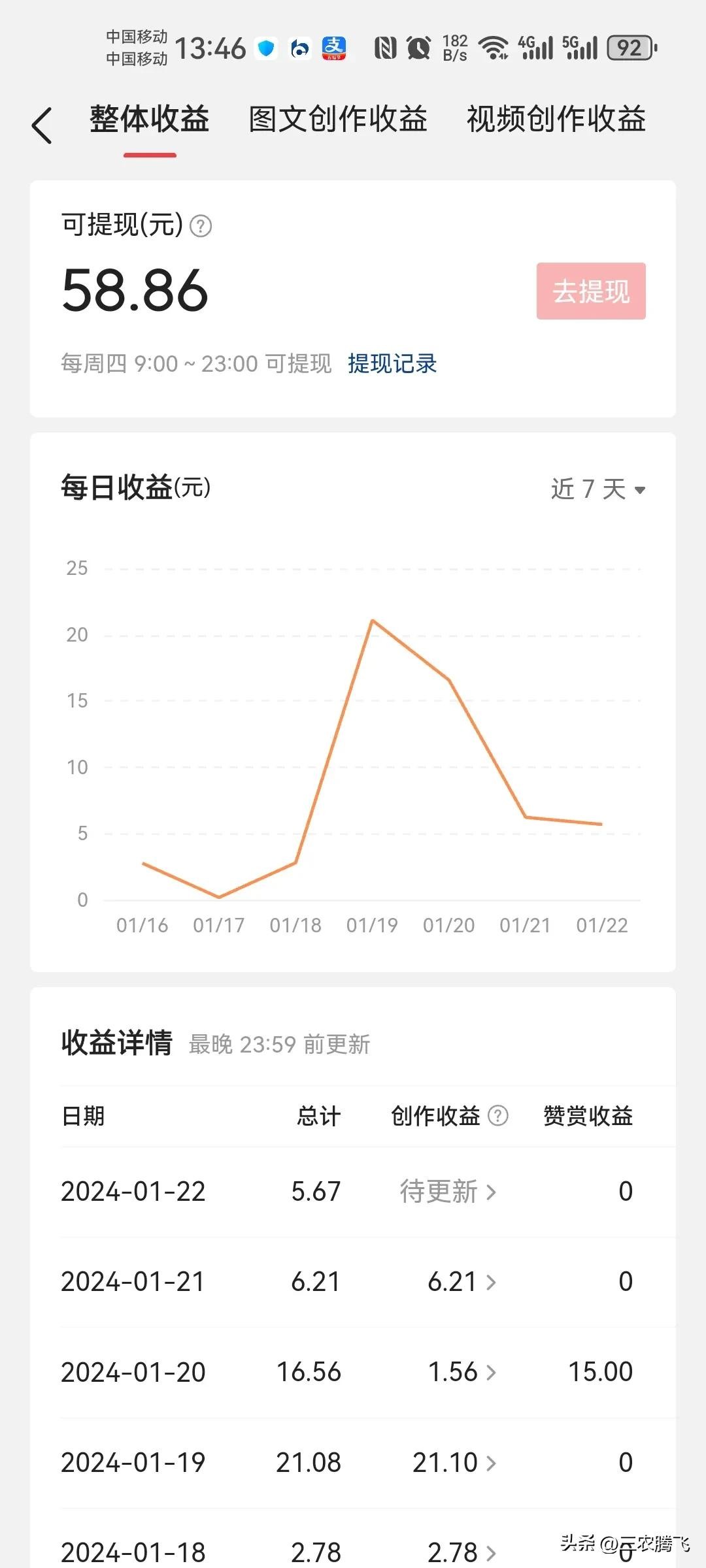Open creation income 1.56 for 2024-01-20

coord(462,1372)
